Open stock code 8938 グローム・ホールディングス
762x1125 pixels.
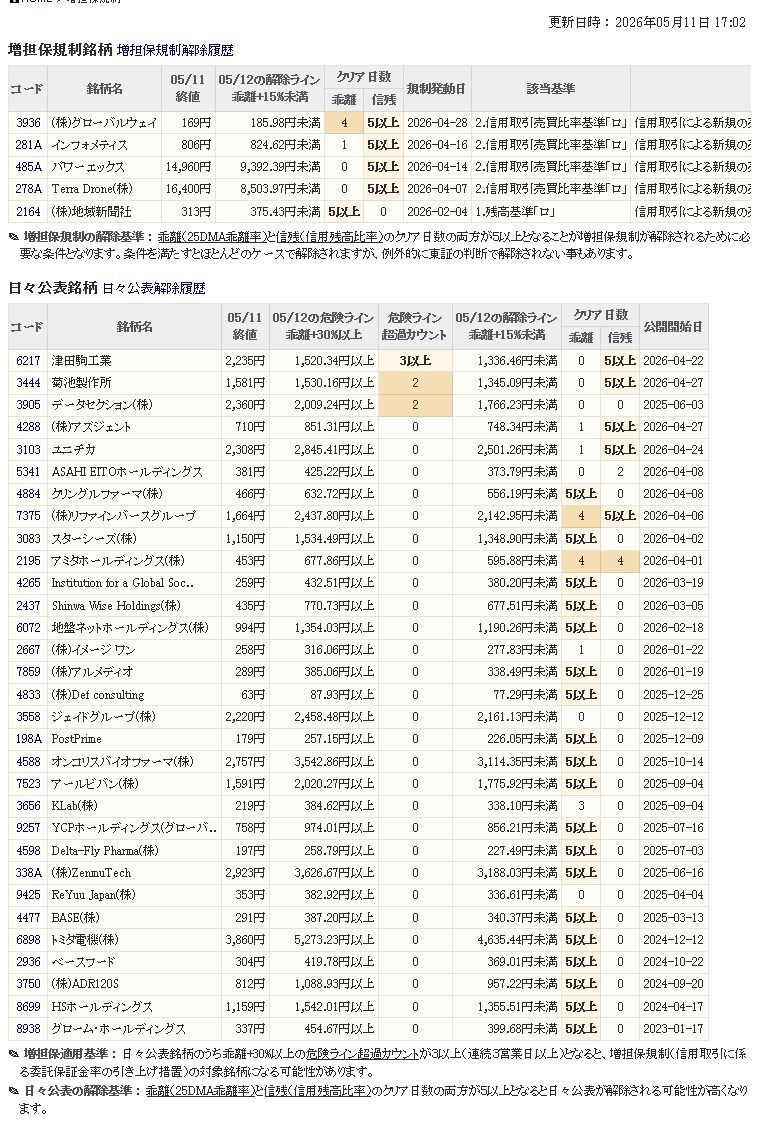(28, 1029)
